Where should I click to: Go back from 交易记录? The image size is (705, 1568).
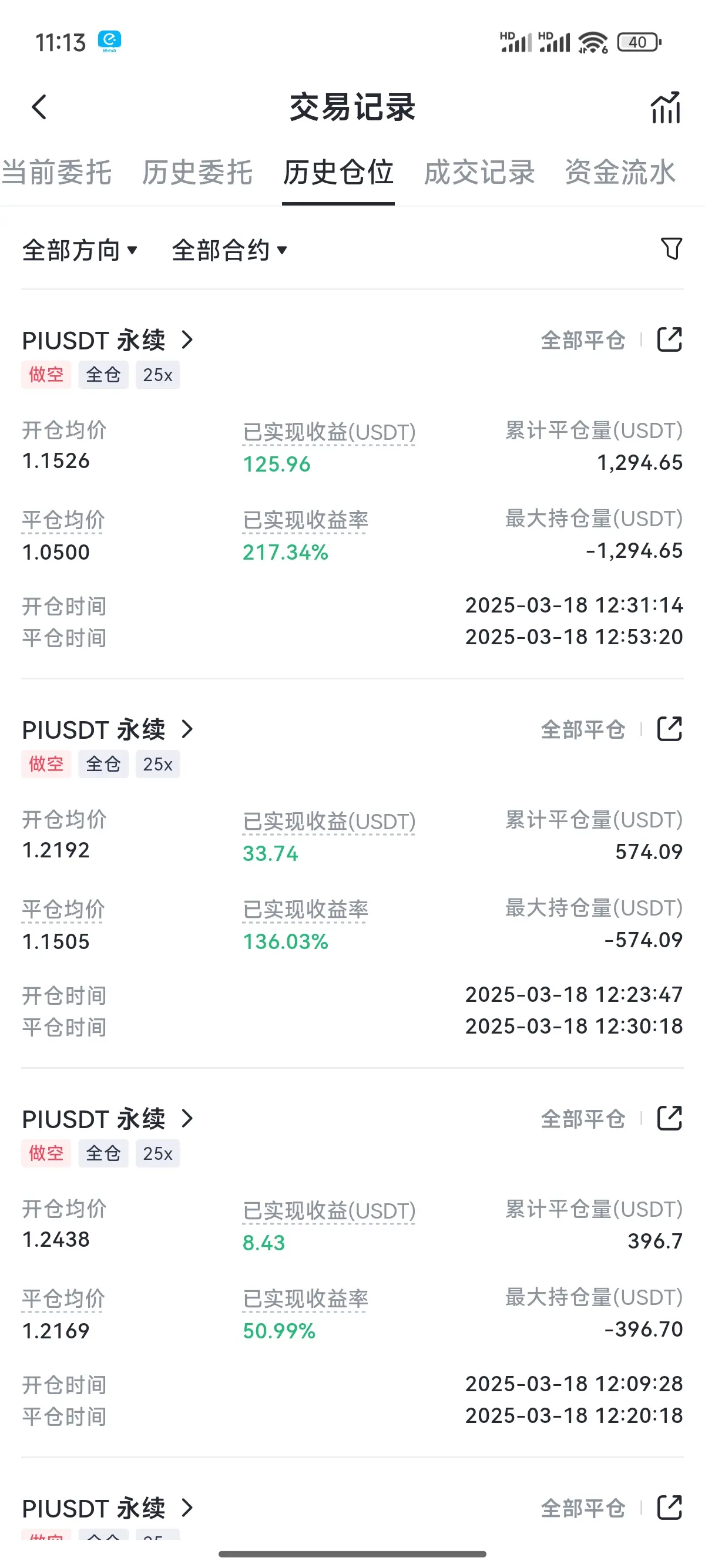[x=39, y=107]
